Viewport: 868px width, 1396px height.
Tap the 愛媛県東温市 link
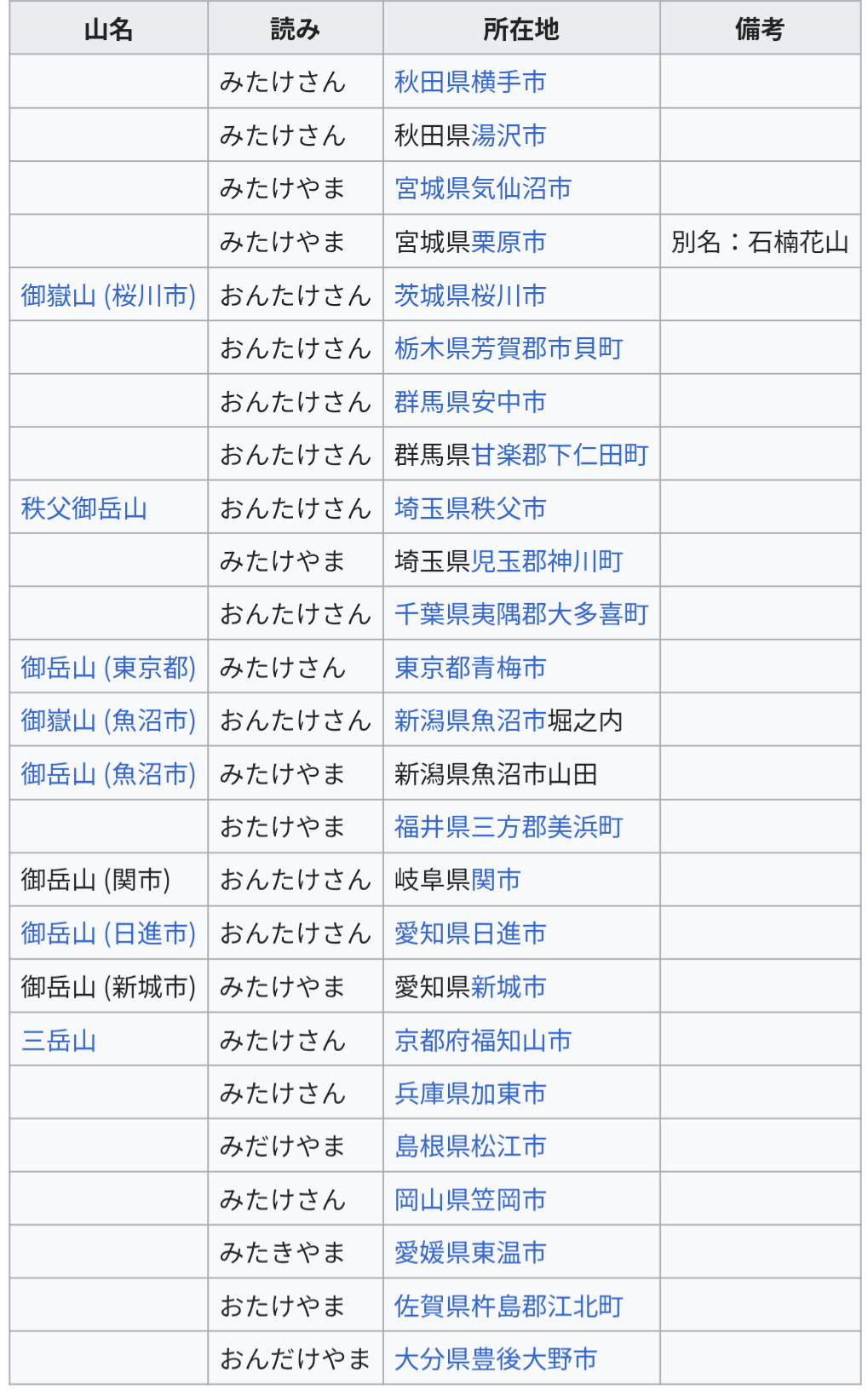(470, 1253)
